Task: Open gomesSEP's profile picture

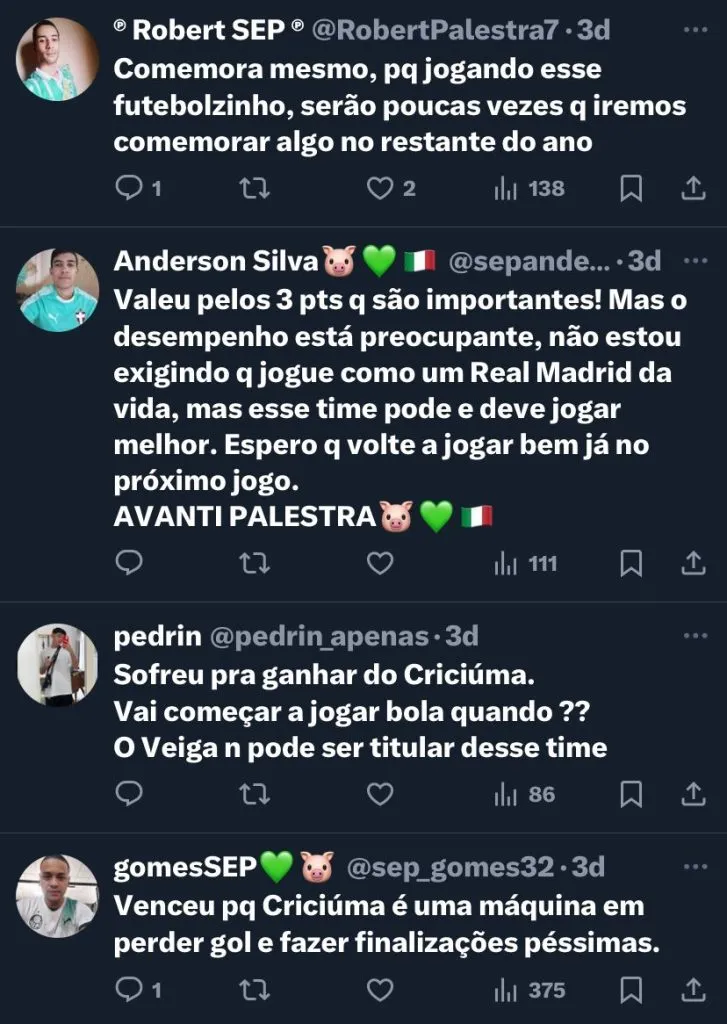Action: pyautogui.click(x=57, y=896)
